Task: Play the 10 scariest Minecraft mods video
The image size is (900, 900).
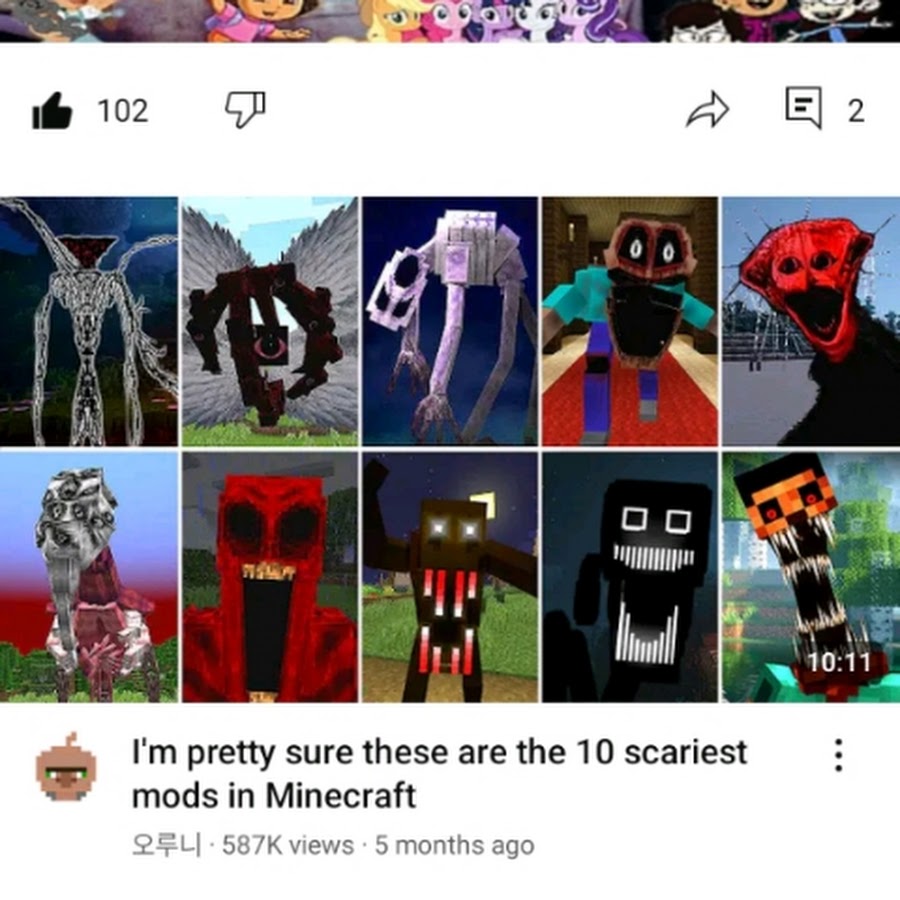Action: (450, 448)
